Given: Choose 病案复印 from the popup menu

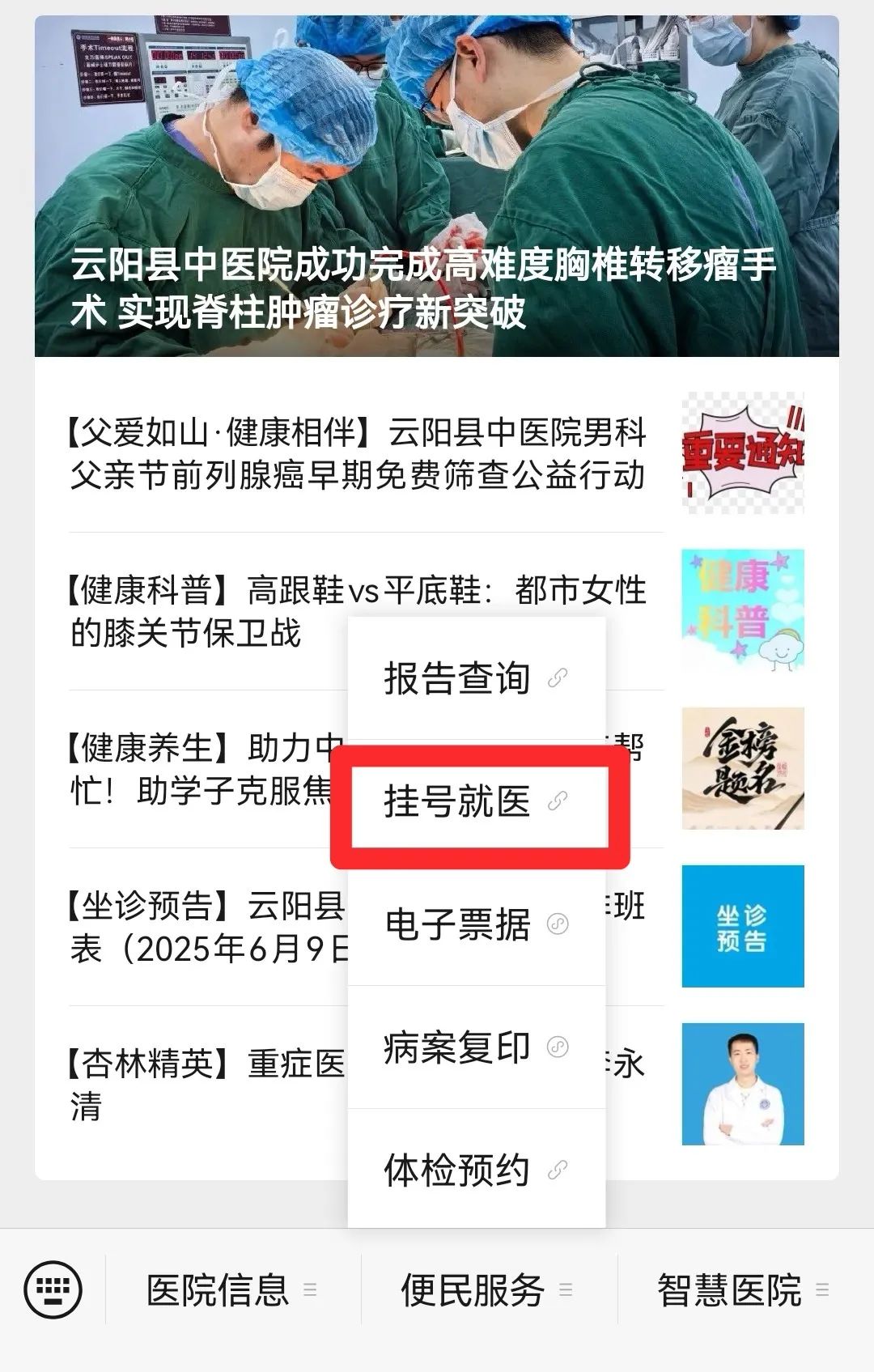Looking at the screenshot, I should tap(476, 1047).
